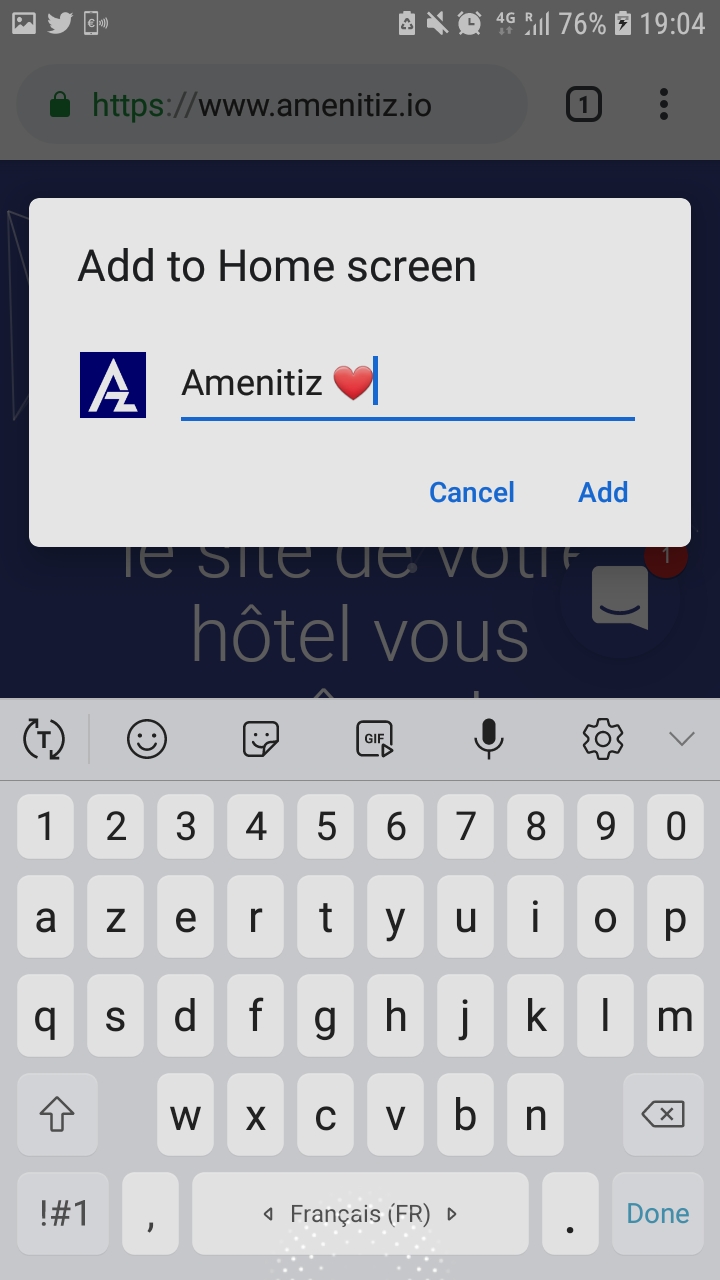Open keyboard settings gear

click(x=602, y=739)
